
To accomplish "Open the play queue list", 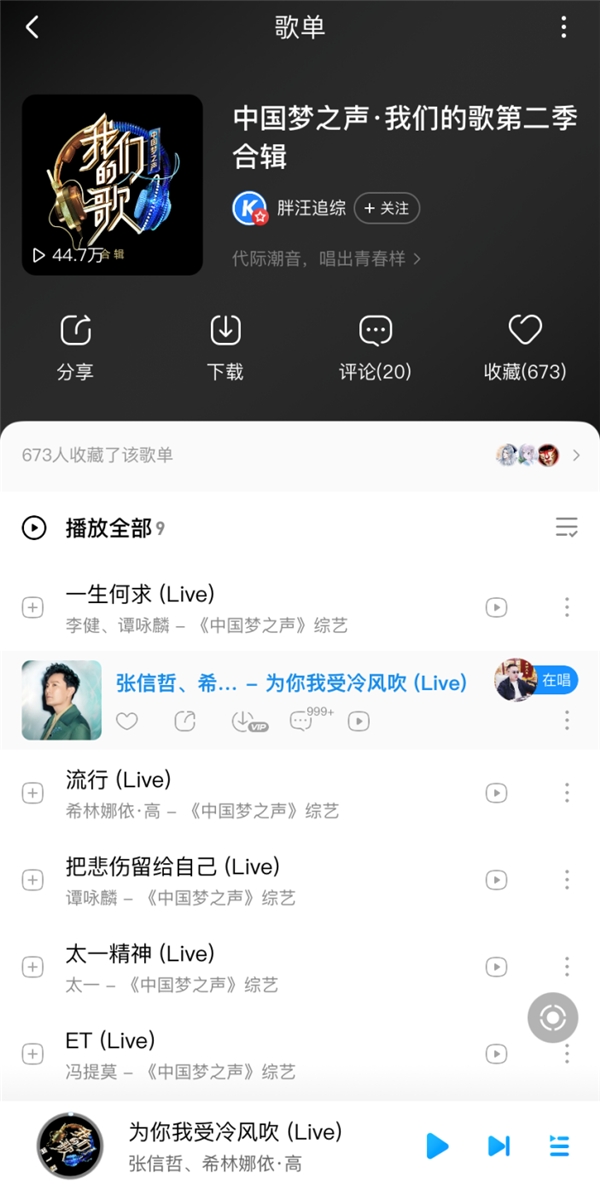I will (560, 1146).
